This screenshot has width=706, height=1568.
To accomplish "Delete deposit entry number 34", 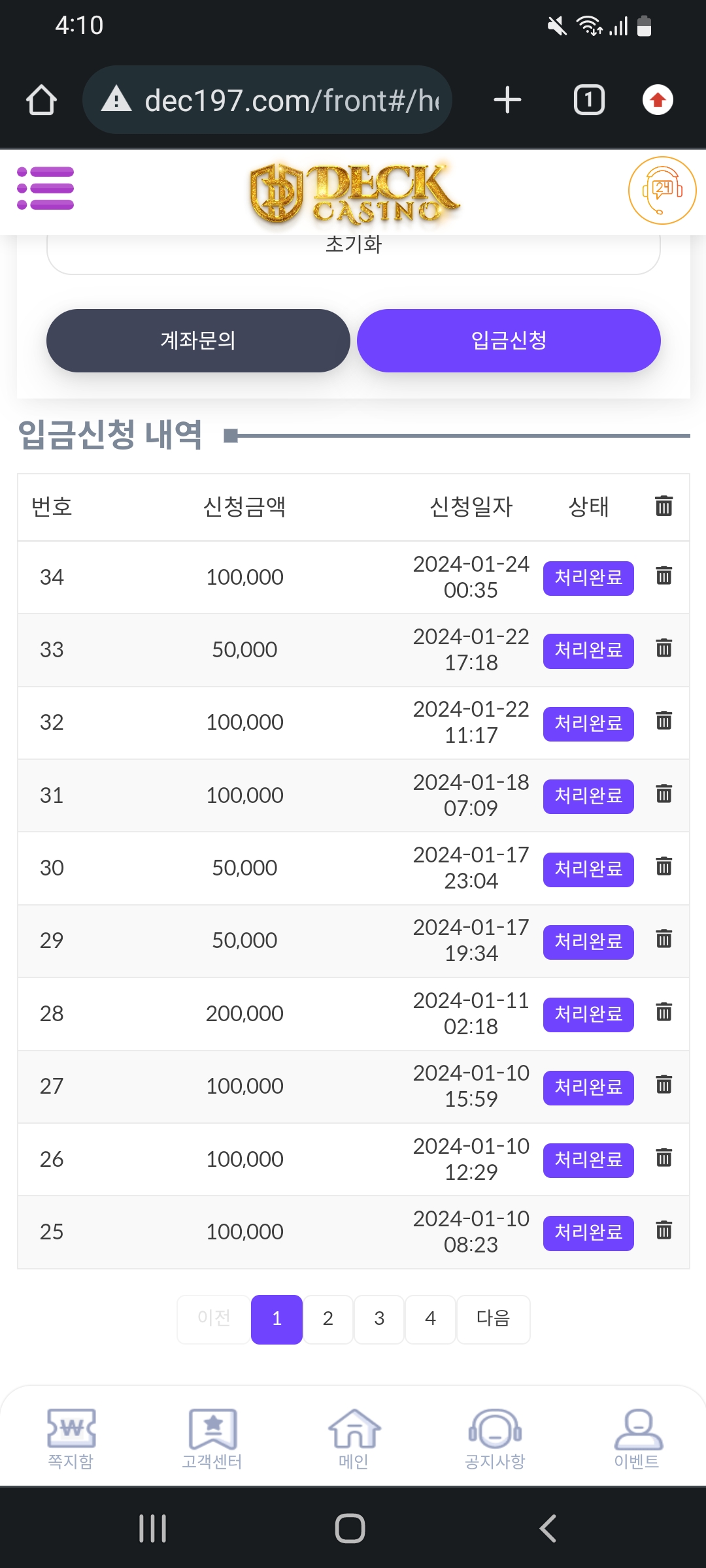I will tap(664, 576).
